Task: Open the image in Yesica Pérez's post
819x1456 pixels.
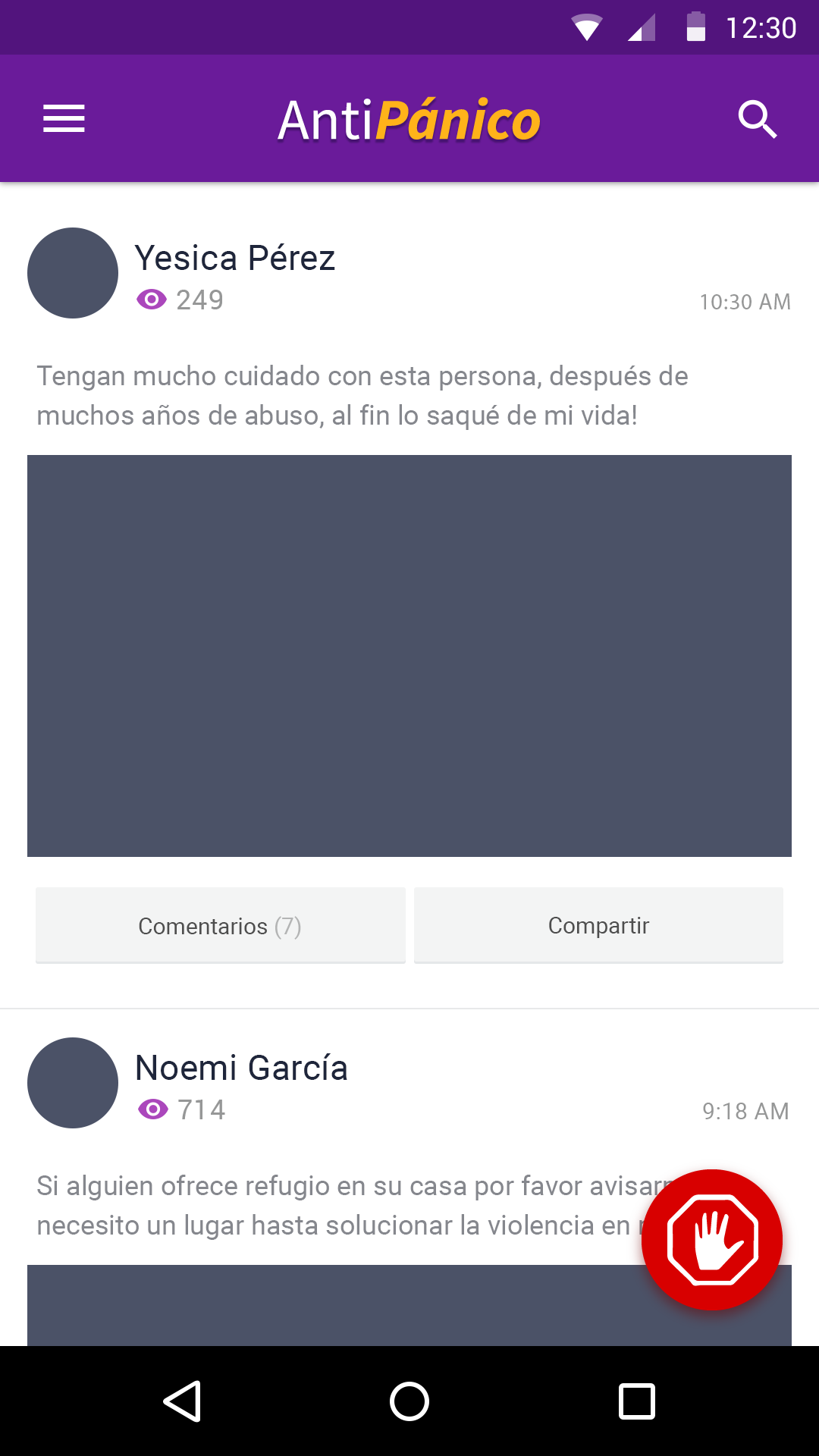Action: [409, 656]
